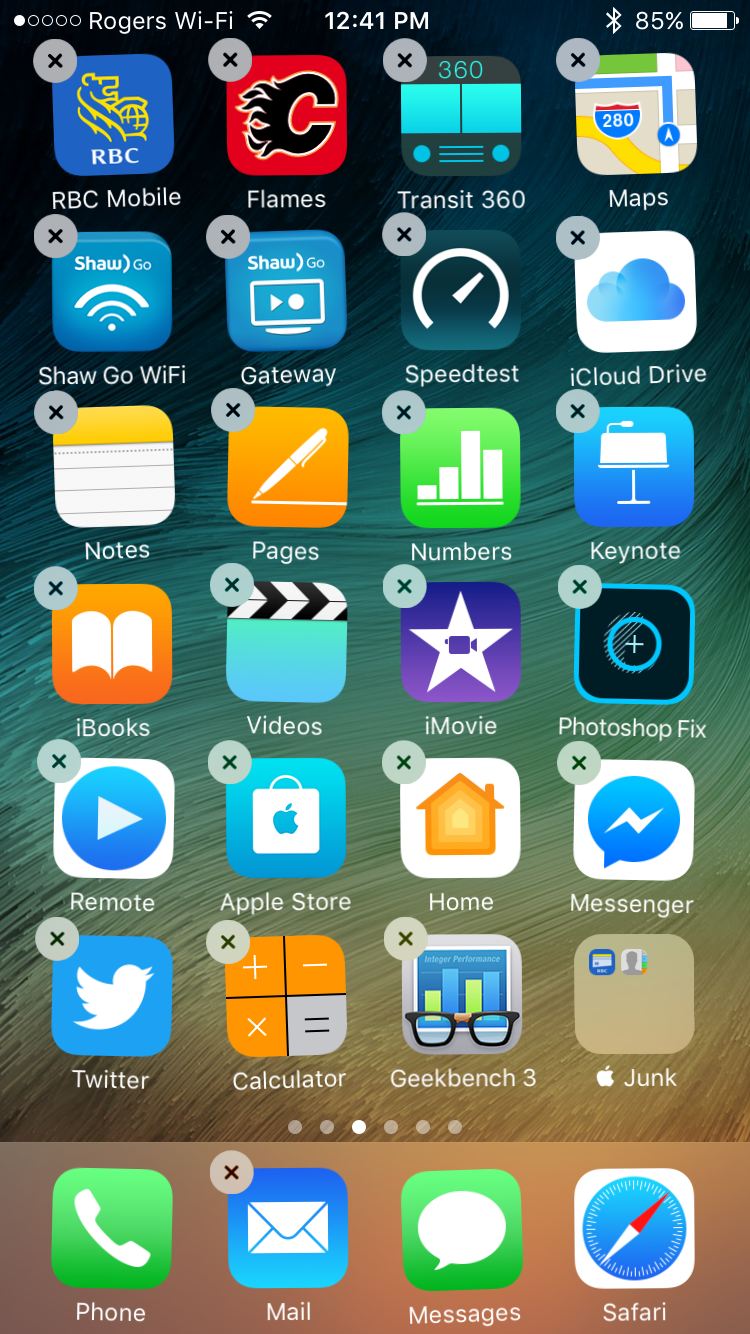The width and height of the screenshot is (750, 1334).
Task: Open the Speedtest app
Action: [461, 291]
